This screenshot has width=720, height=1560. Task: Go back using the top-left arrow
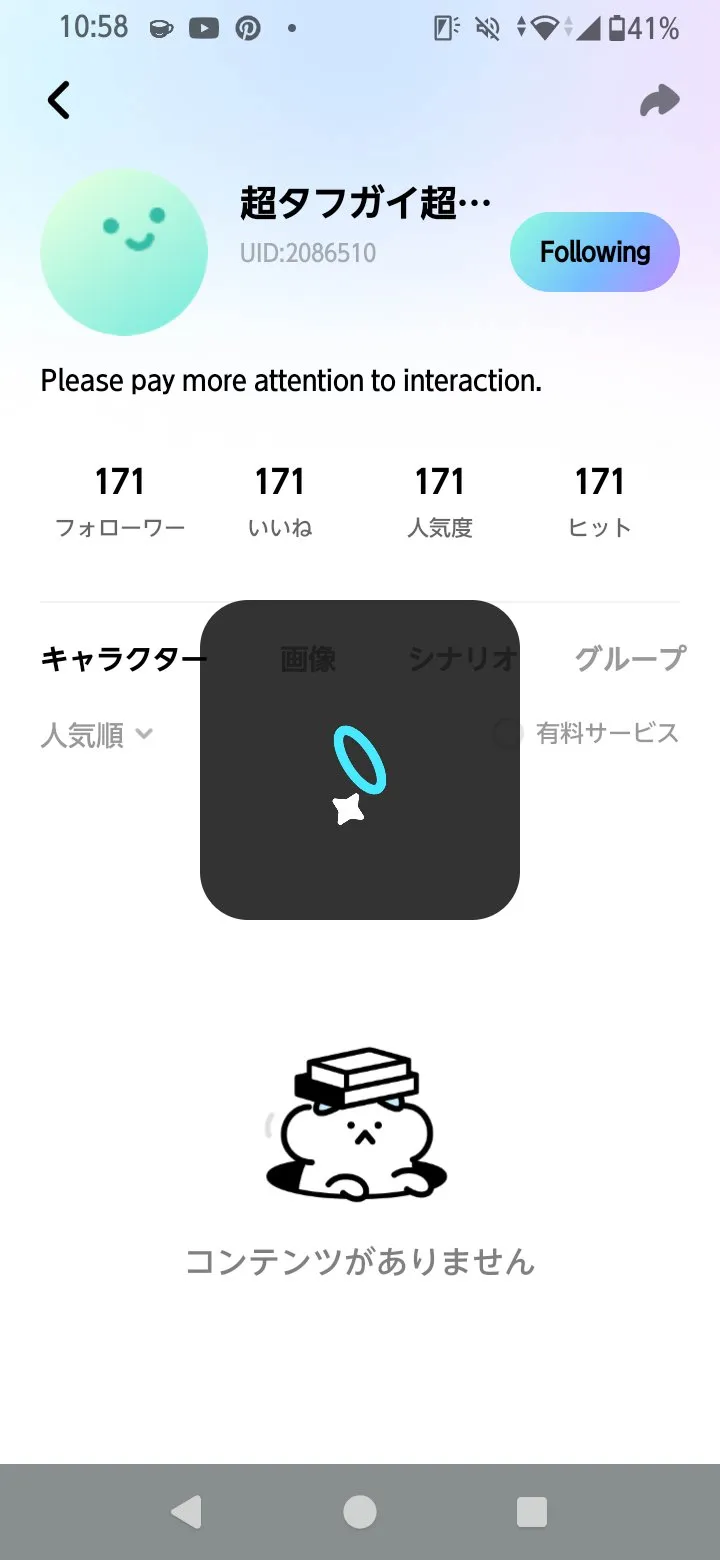point(59,101)
